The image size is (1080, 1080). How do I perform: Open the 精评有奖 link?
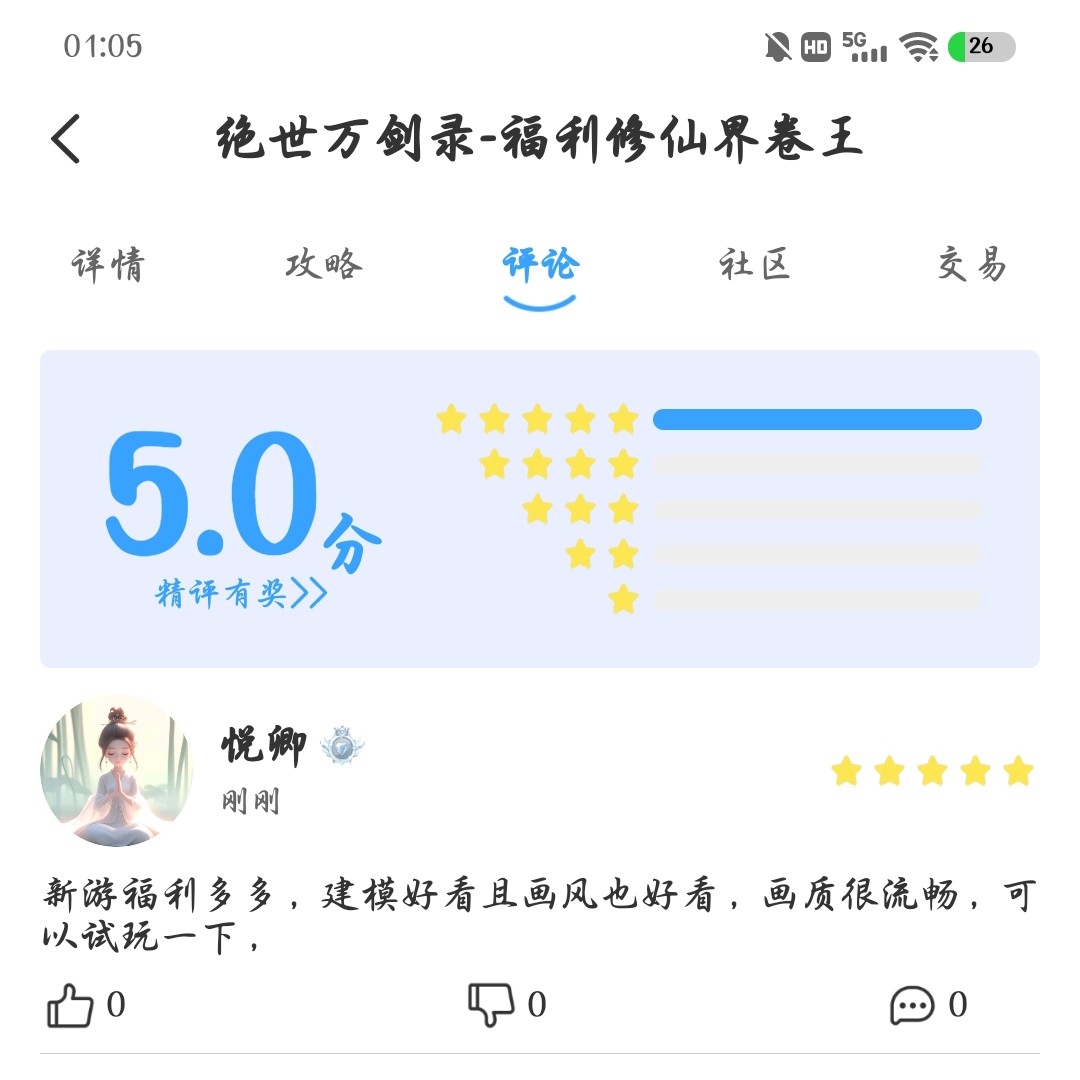pyautogui.click(x=241, y=593)
